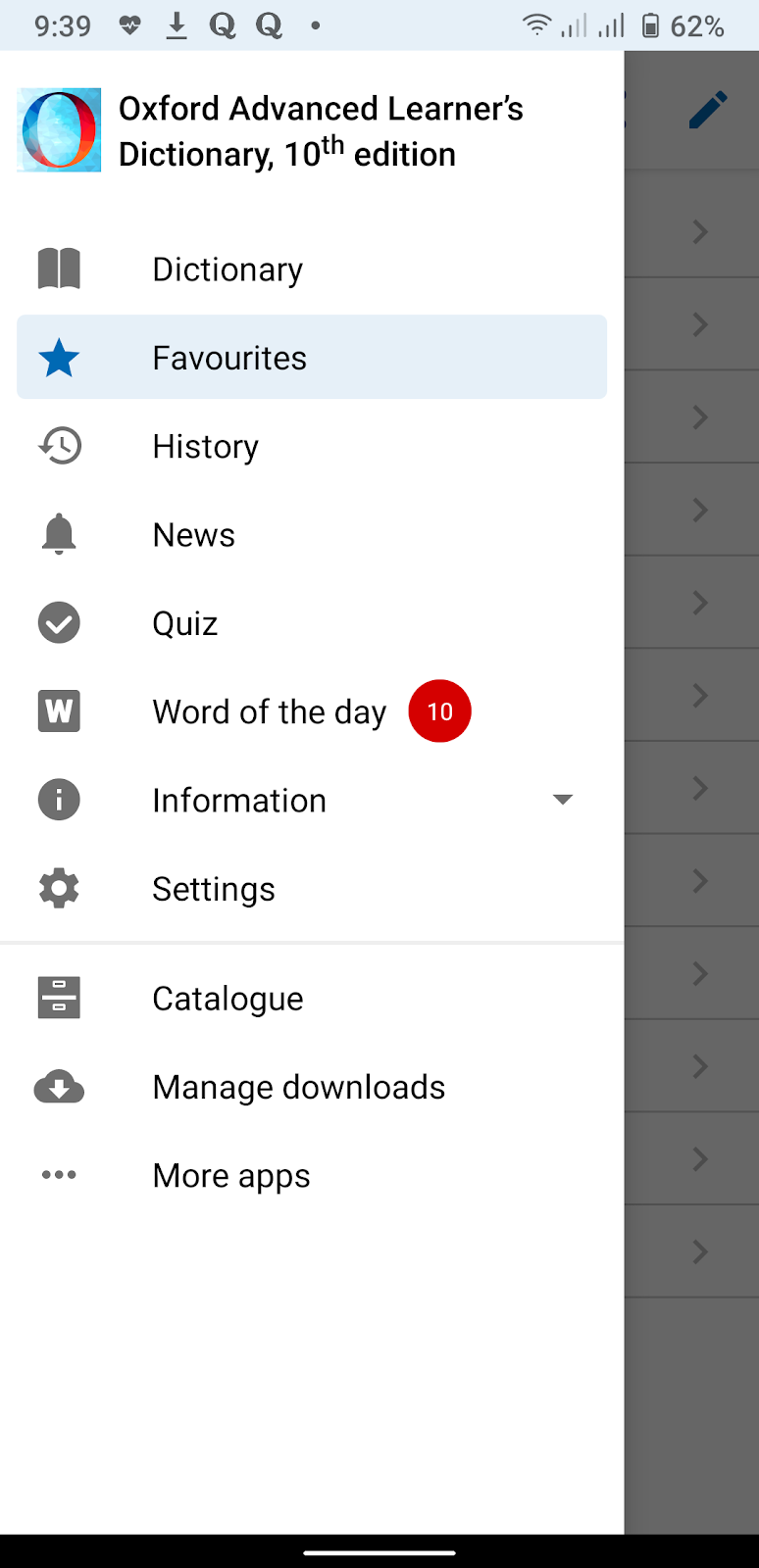
Task: Tap the pencil edit icon
Action: pos(707,110)
